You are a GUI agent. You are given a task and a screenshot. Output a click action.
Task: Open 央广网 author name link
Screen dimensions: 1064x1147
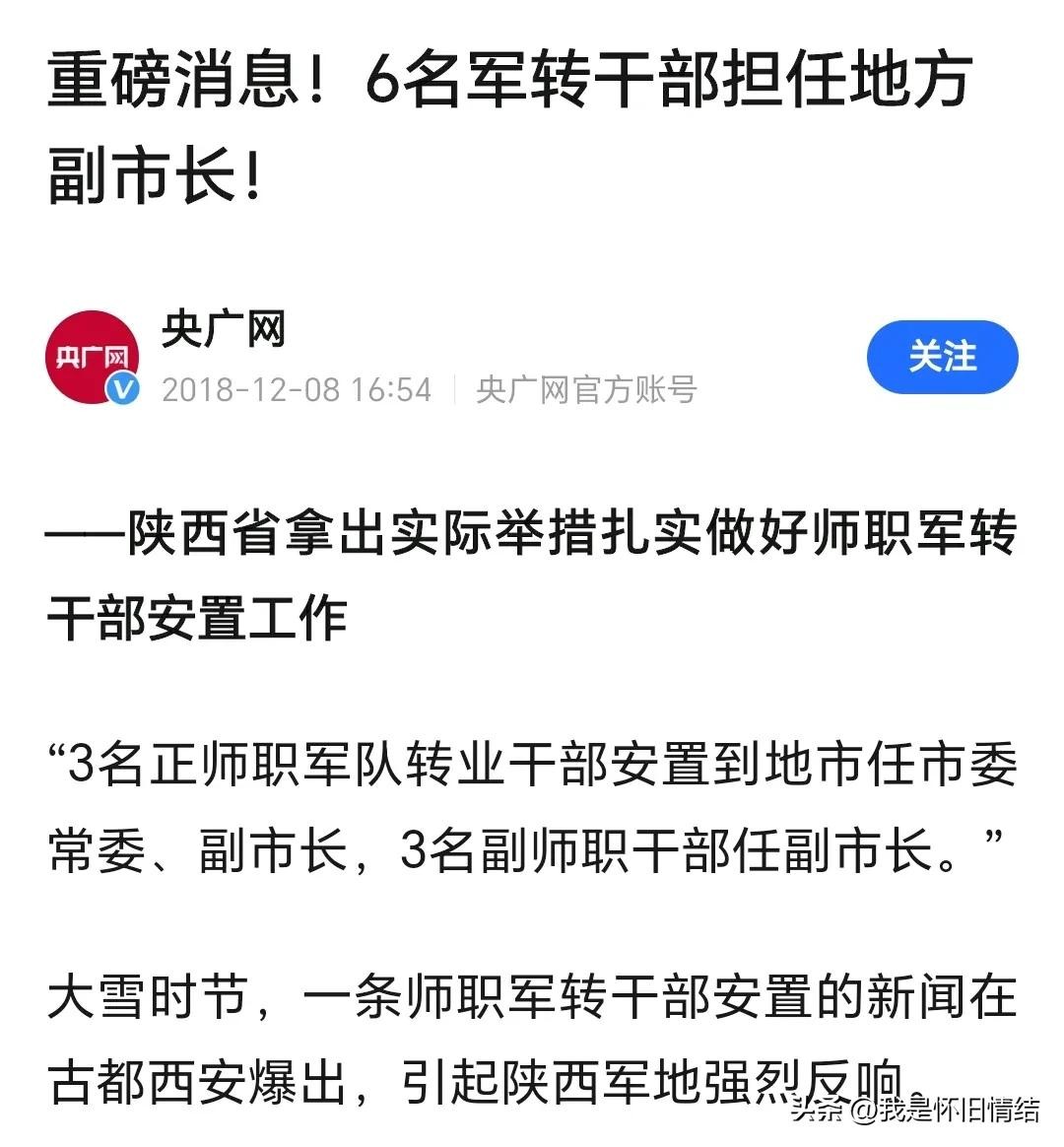(x=224, y=328)
